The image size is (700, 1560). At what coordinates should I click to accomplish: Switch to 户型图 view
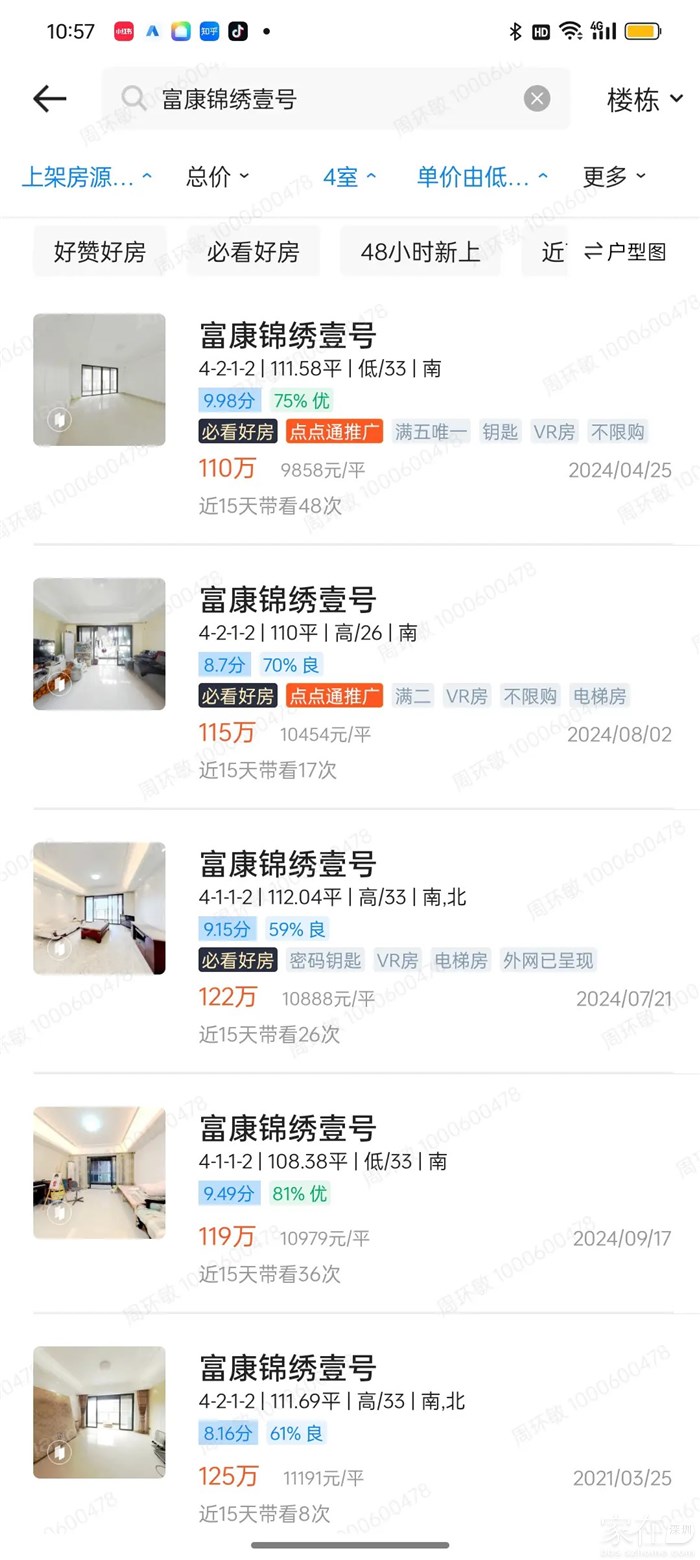(625, 252)
